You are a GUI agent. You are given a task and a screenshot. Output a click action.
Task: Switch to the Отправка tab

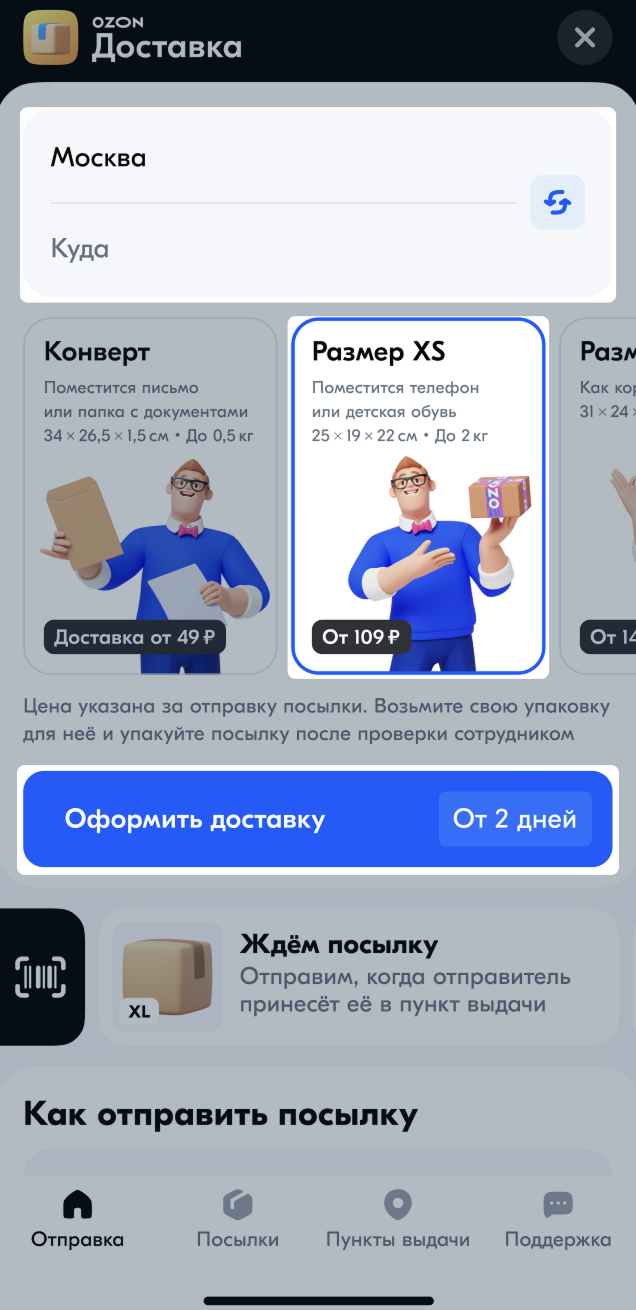(x=77, y=1220)
